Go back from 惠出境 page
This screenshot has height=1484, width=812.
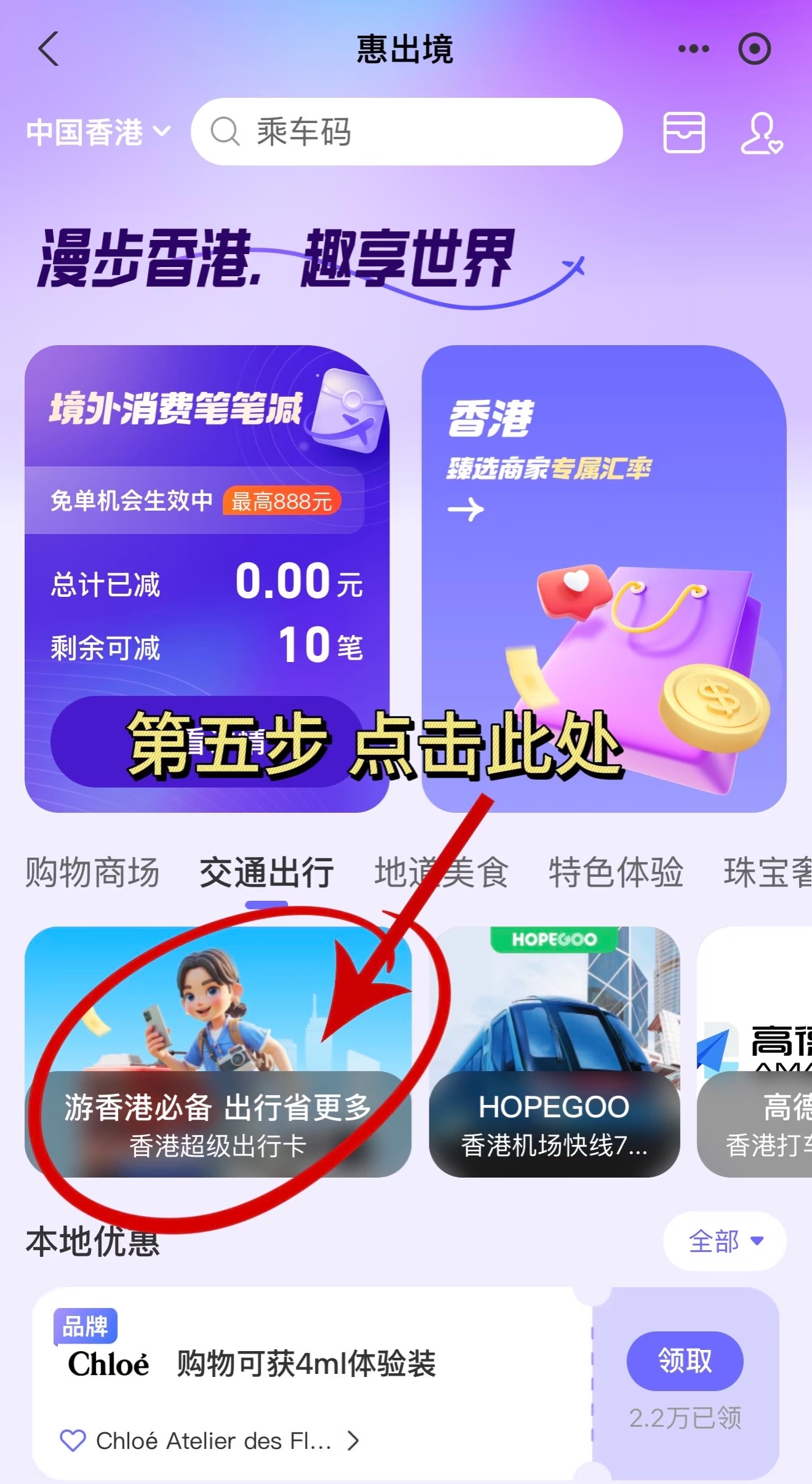49,49
